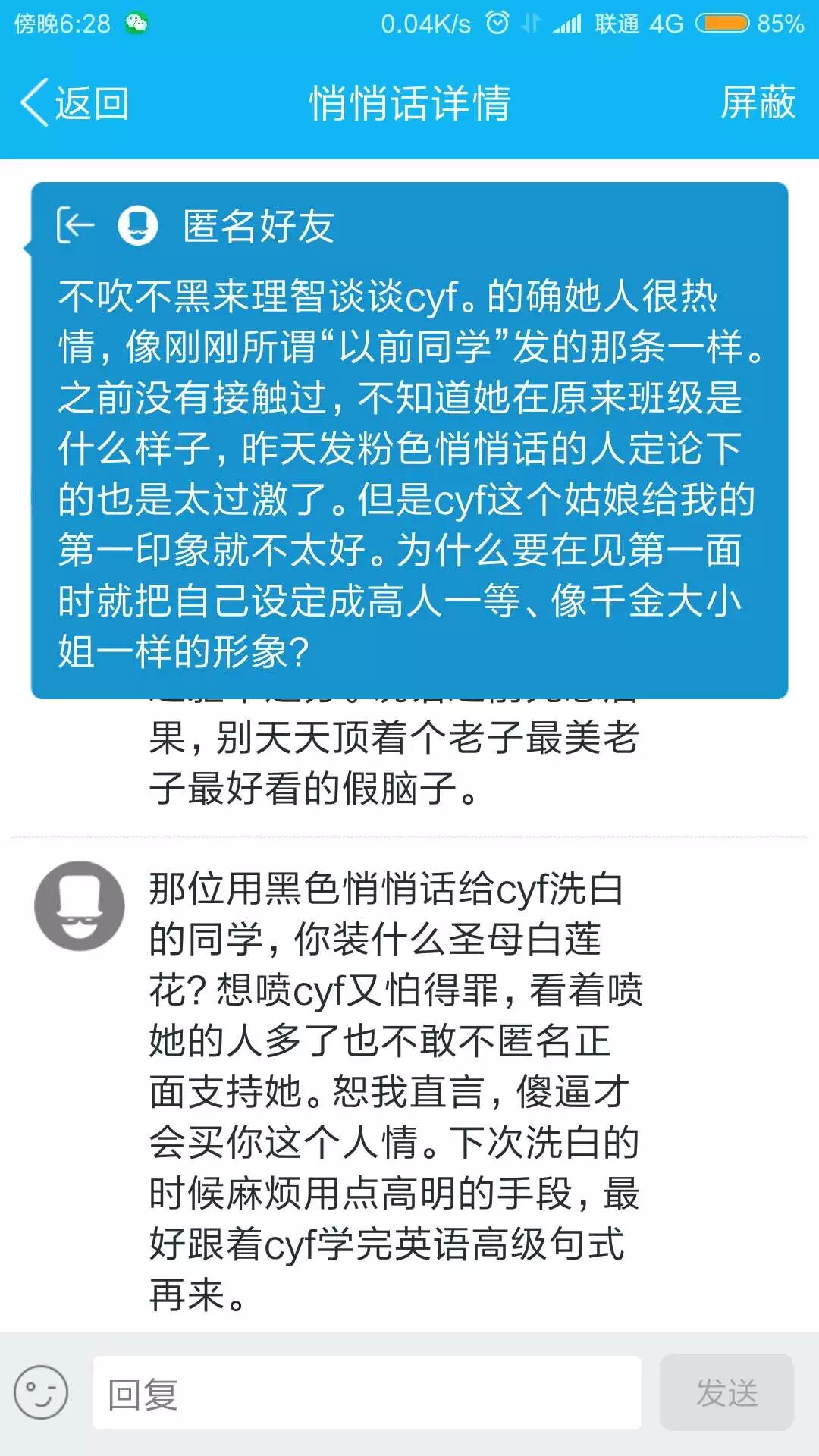Open the emoji picker
Viewport: 819px width, 1456px height.
pos(41,1392)
